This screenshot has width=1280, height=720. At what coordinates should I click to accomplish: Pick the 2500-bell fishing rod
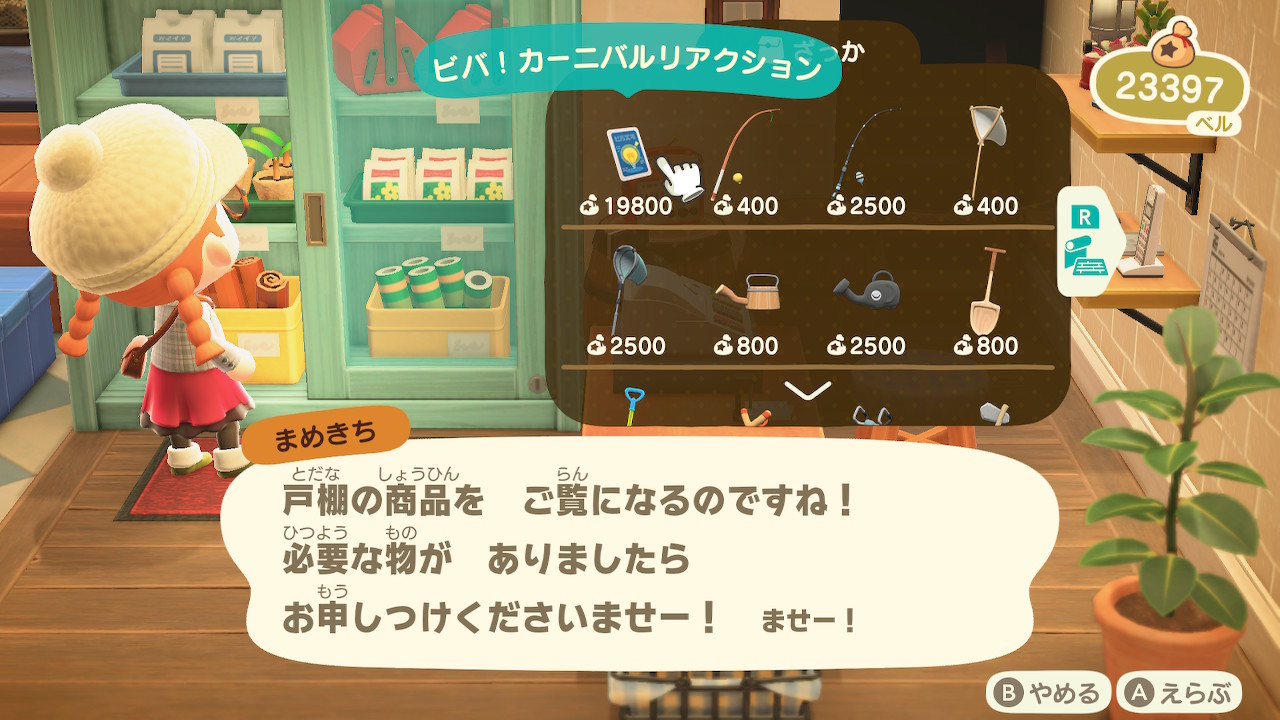(x=866, y=155)
